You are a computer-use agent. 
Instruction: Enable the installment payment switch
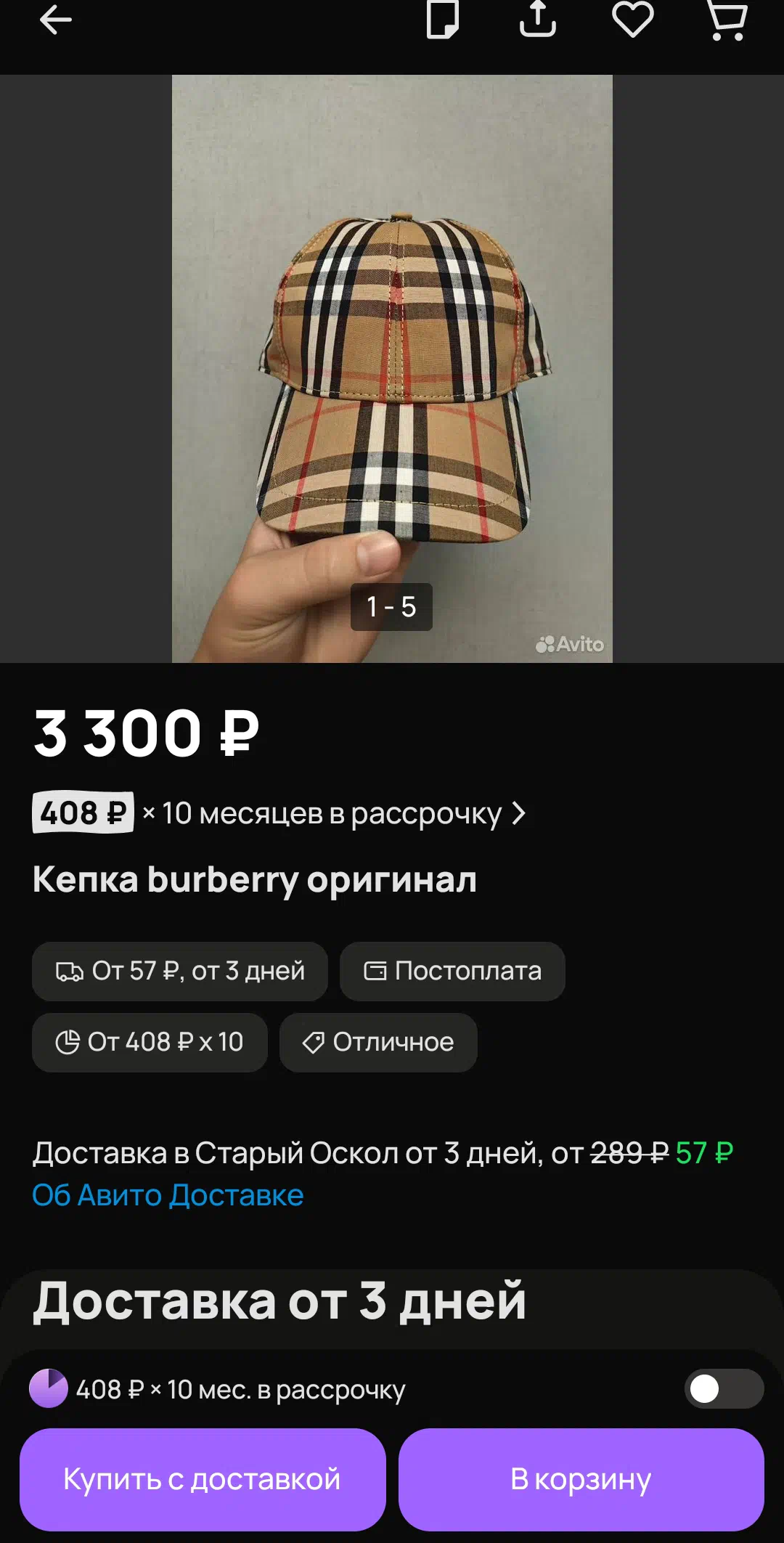click(724, 1389)
